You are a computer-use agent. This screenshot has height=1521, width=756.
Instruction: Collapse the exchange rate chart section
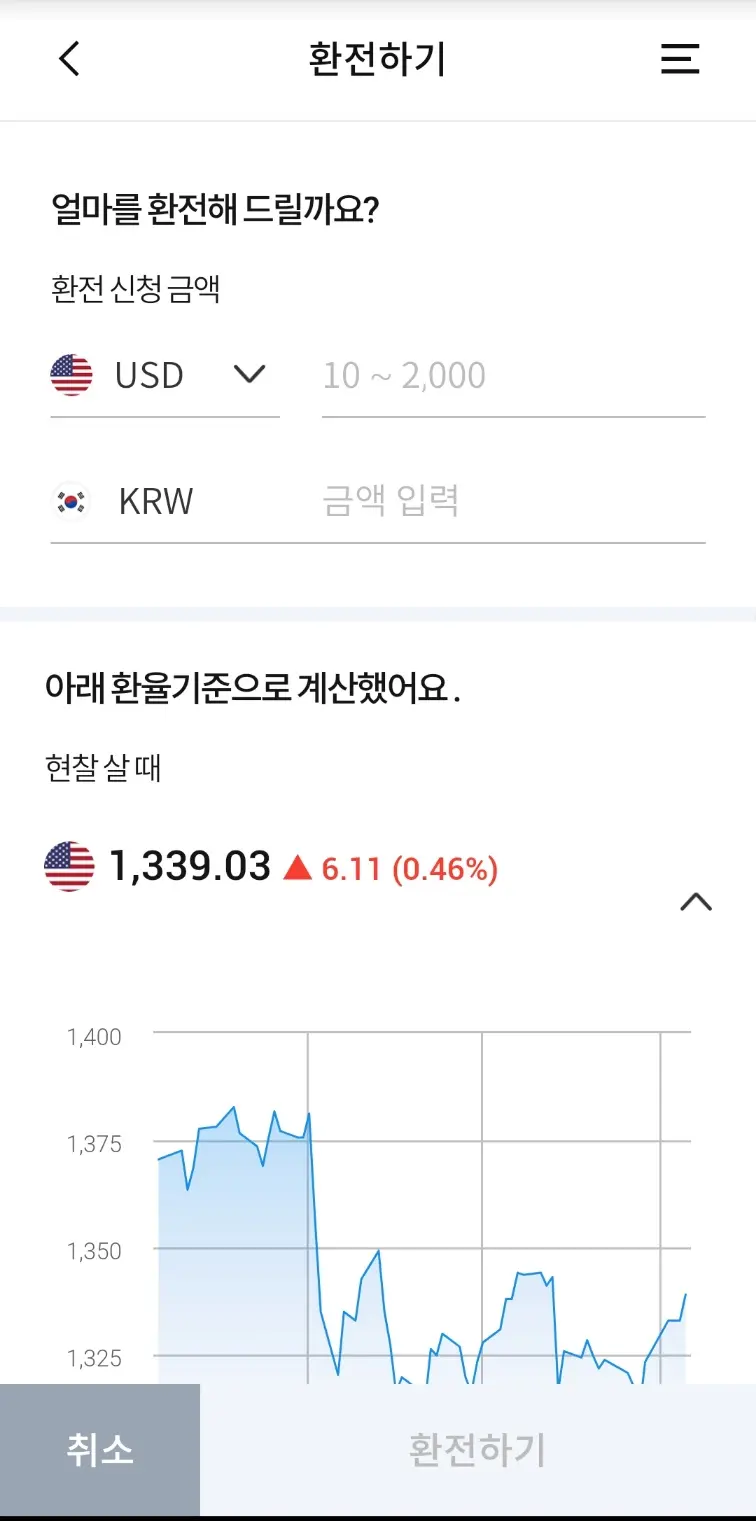[697, 902]
